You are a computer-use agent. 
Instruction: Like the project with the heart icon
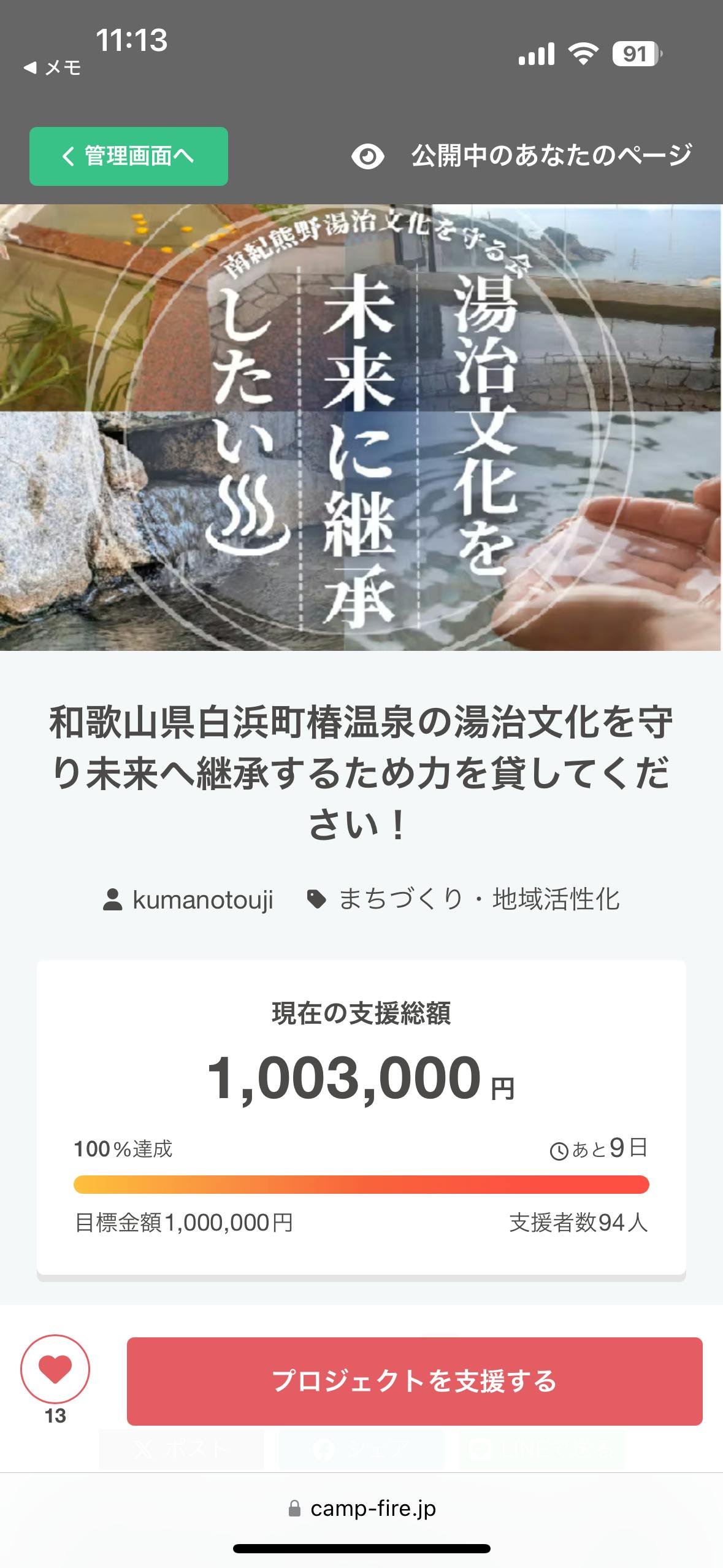[x=55, y=1369]
